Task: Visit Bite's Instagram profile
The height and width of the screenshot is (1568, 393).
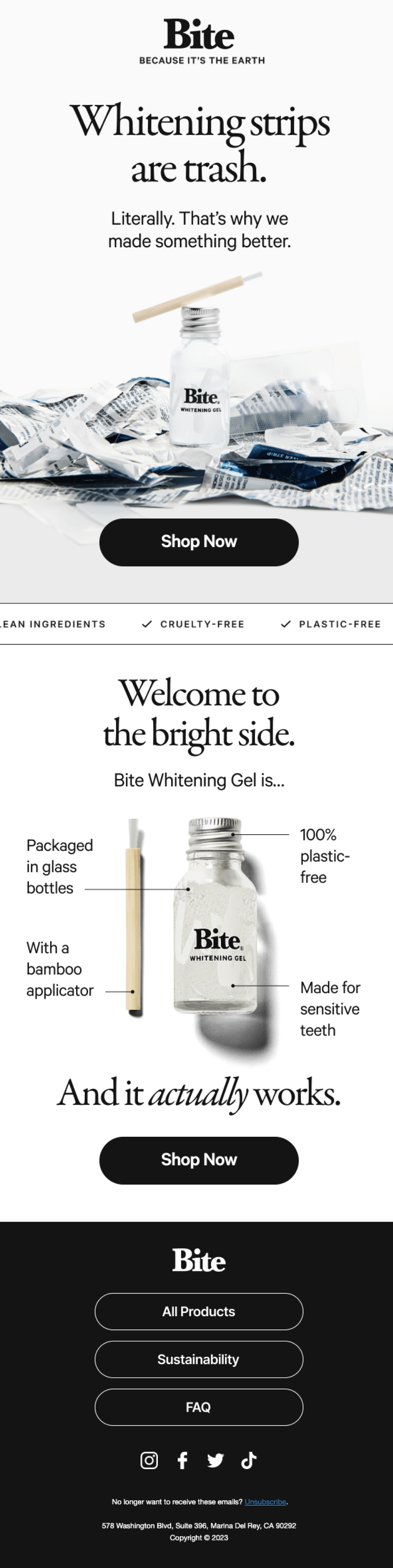Action: (149, 1460)
